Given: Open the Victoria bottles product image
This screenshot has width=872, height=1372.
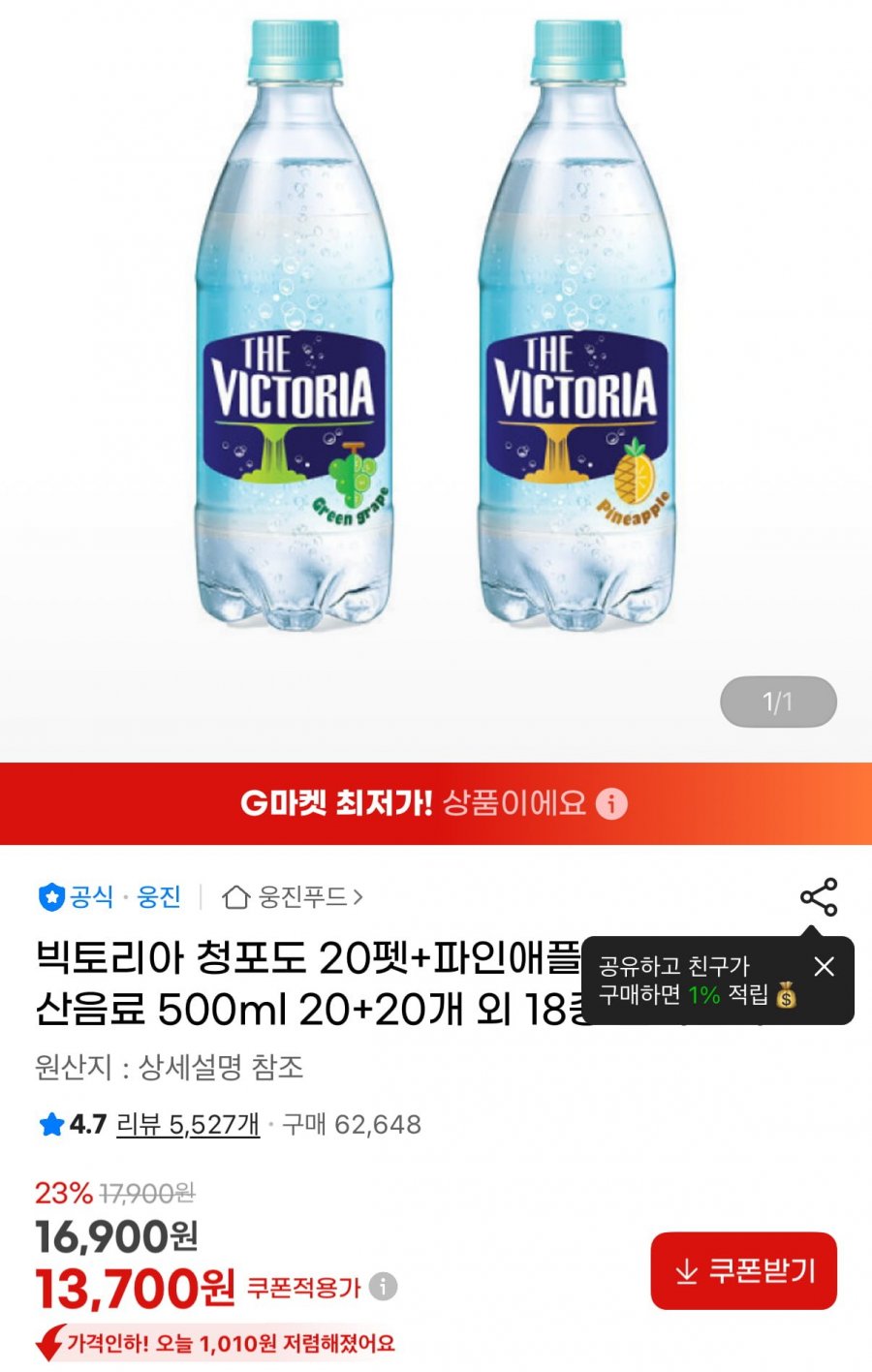Looking at the screenshot, I should coord(436,329).
